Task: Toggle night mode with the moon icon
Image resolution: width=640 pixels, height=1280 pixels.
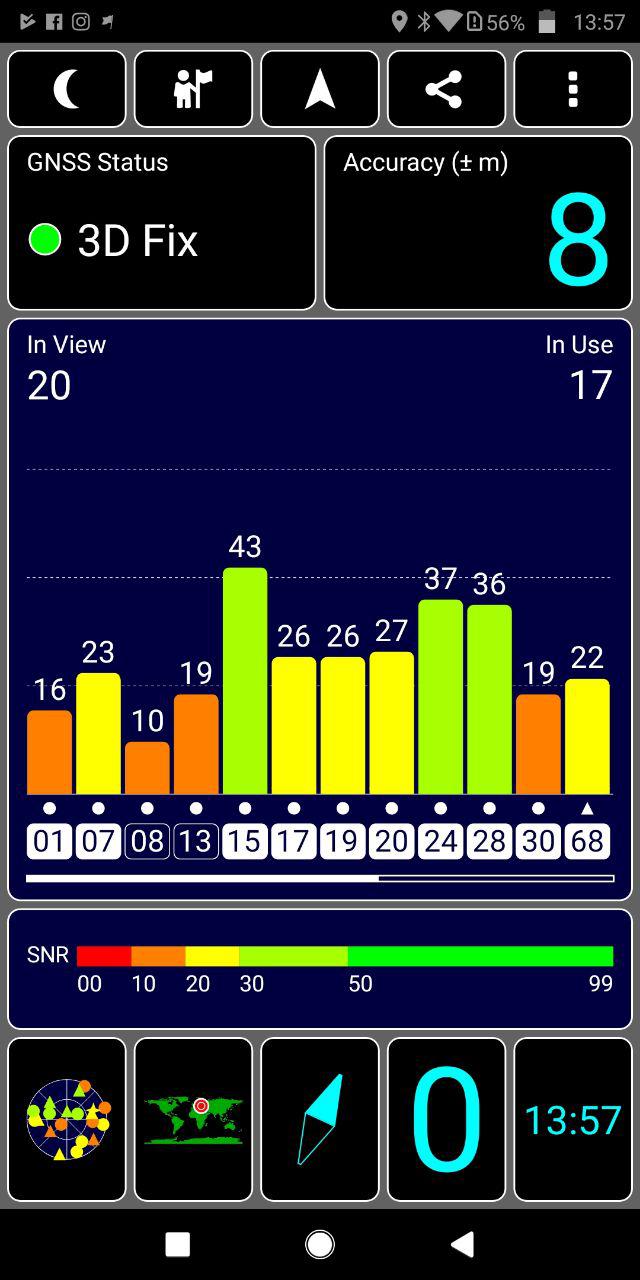Action: coord(67,89)
